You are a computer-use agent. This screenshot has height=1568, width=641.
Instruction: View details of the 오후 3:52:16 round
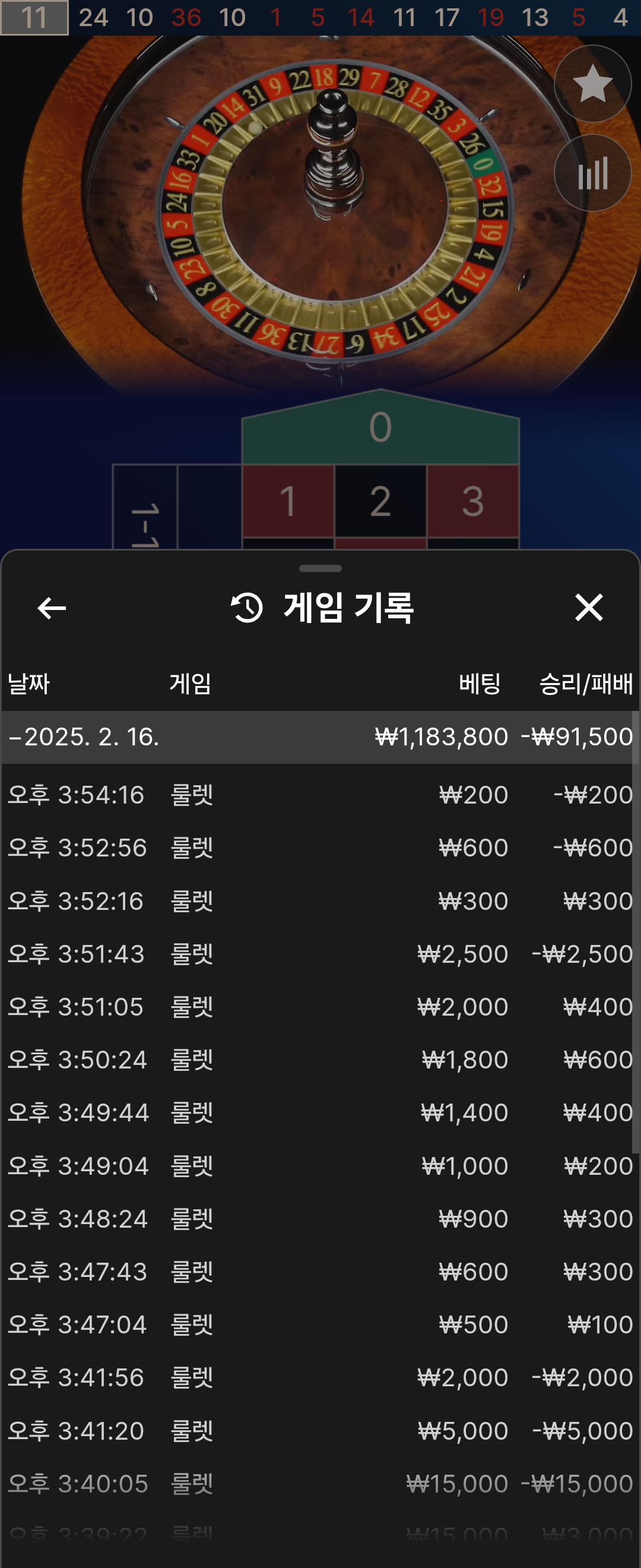pos(320,901)
